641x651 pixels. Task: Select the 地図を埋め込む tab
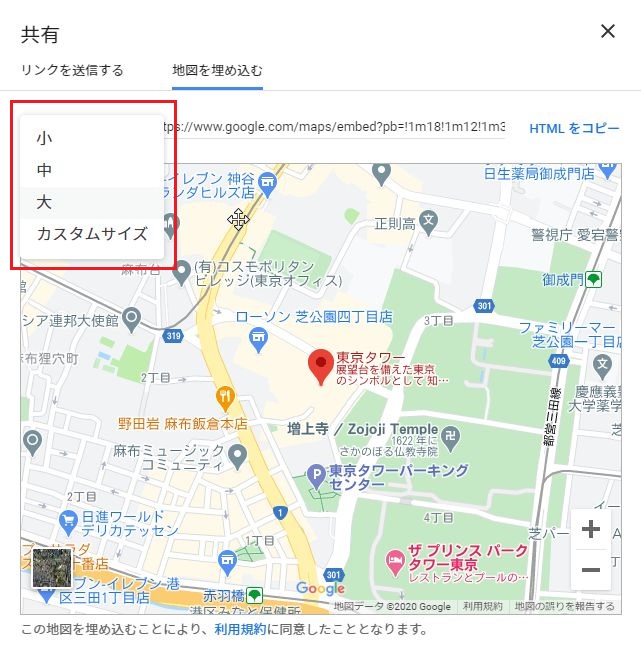point(218,70)
